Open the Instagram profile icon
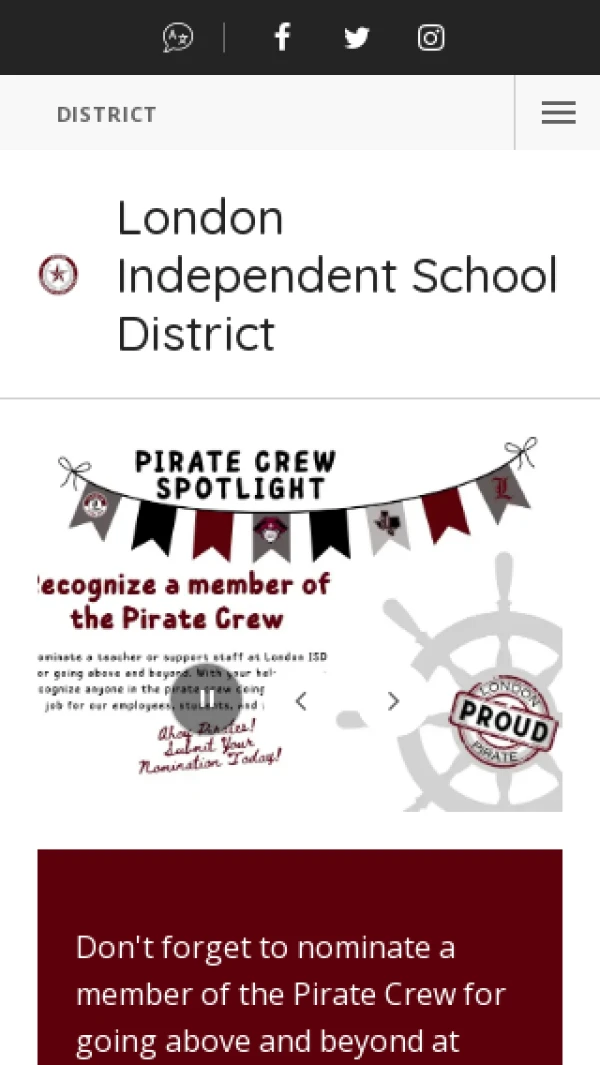600x1065 pixels. click(x=431, y=37)
